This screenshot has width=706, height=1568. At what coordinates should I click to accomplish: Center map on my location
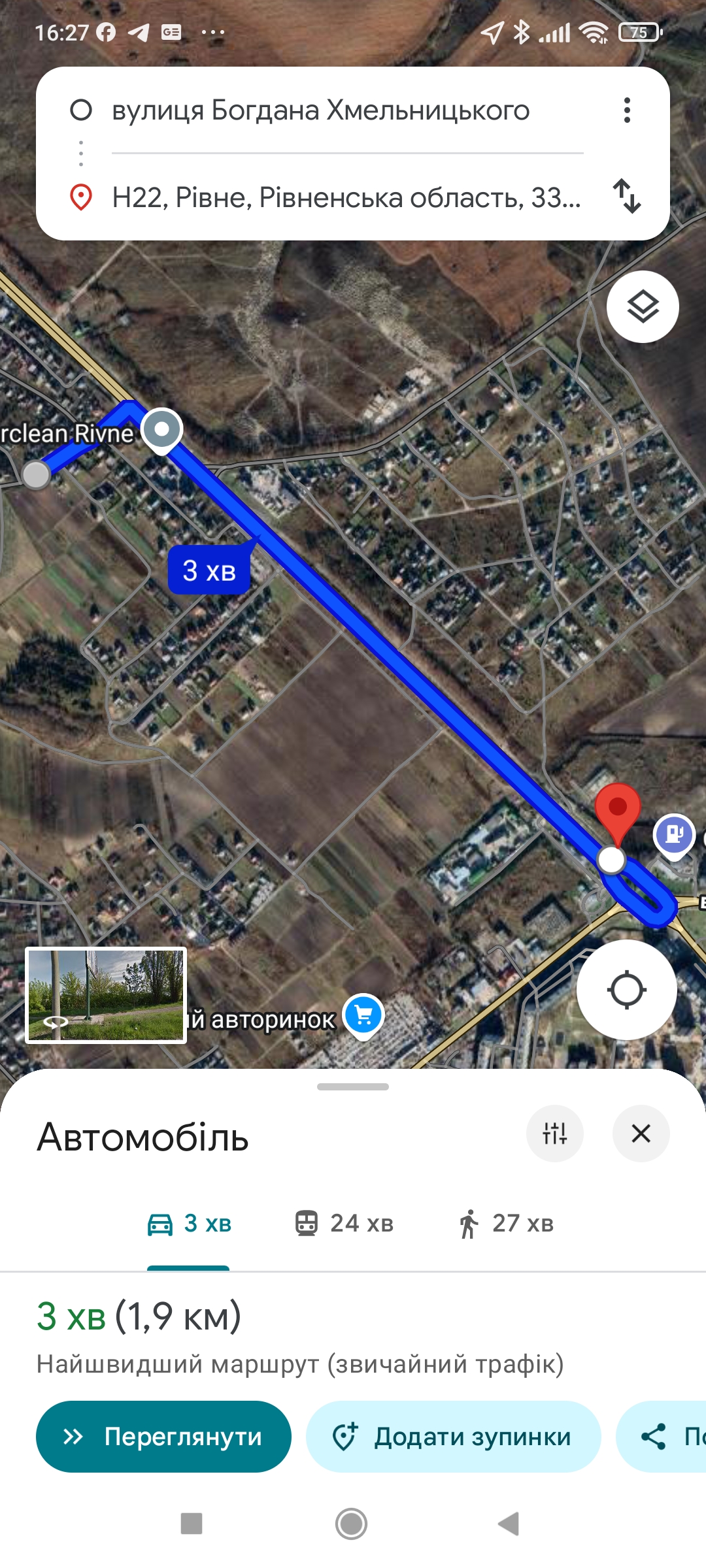pos(626,990)
